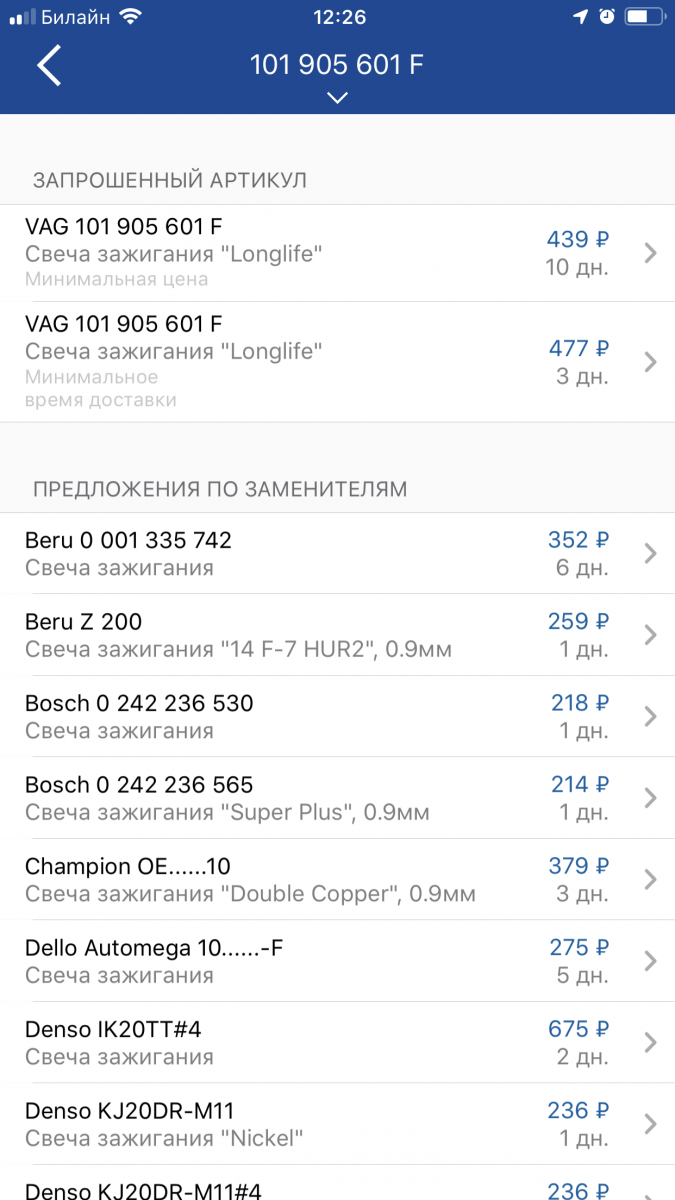View Bosch 0 242 236 565 Super Plus
675x1200 pixels.
coord(337,798)
